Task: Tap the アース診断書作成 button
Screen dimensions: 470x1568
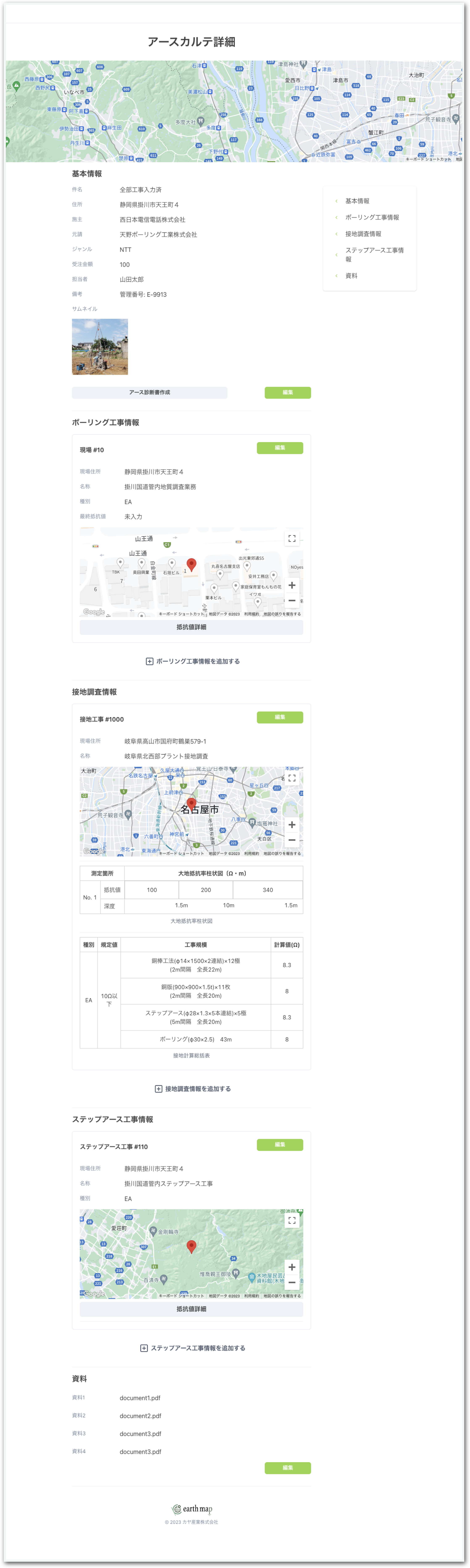Action: pyautogui.click(x=149, y=393)
